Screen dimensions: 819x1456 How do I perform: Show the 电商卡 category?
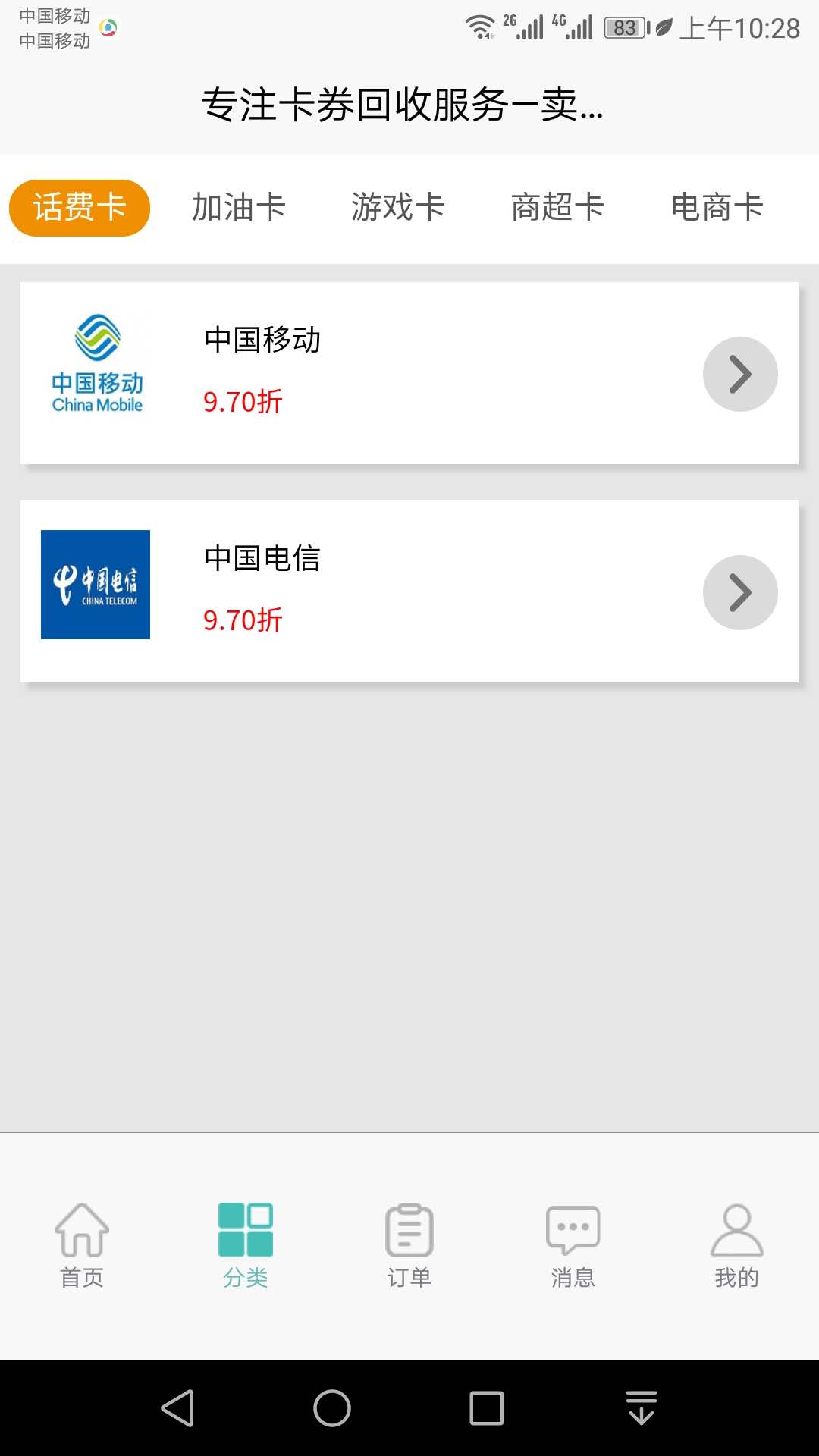pyautogui.click(x=717, y=208)
